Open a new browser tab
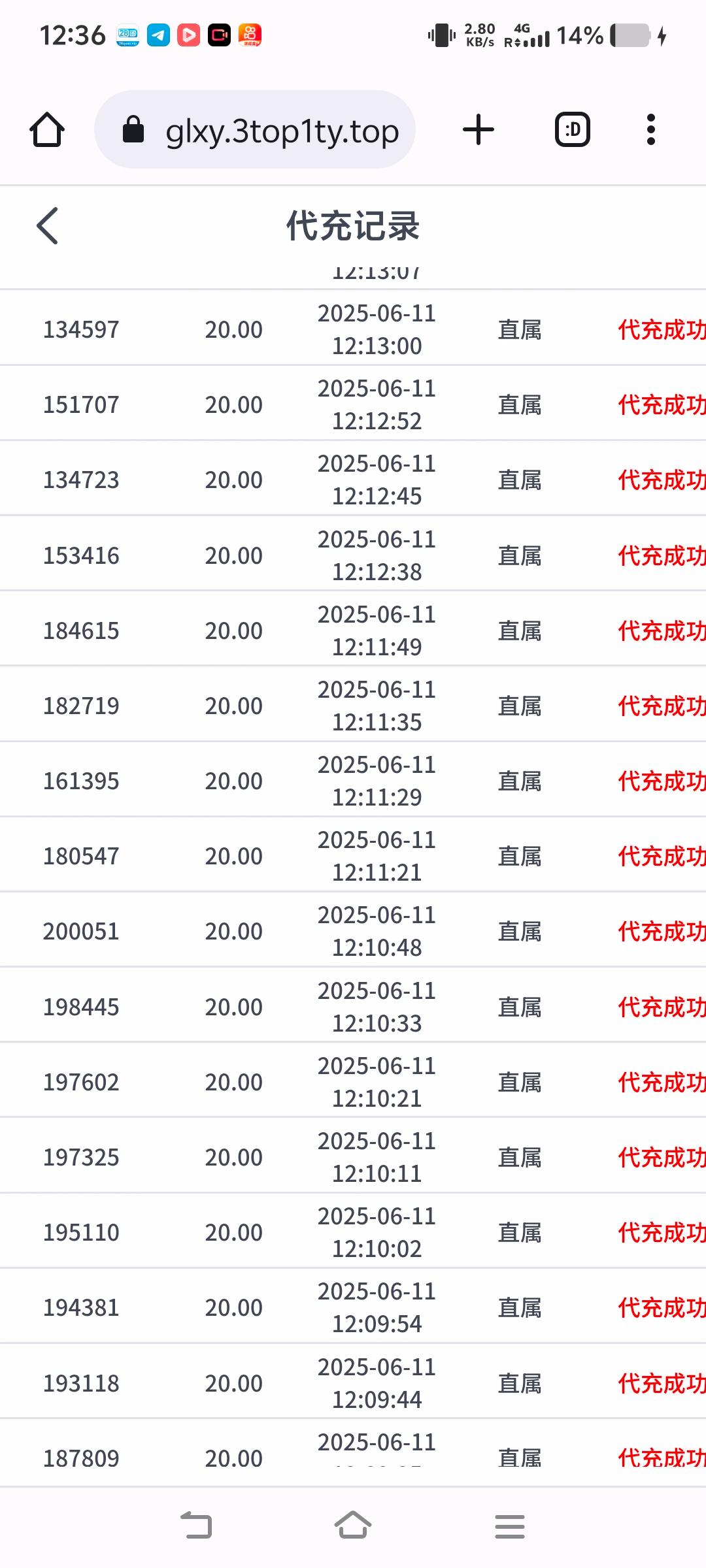The image size is (706, 1568). tap(478, 129)
